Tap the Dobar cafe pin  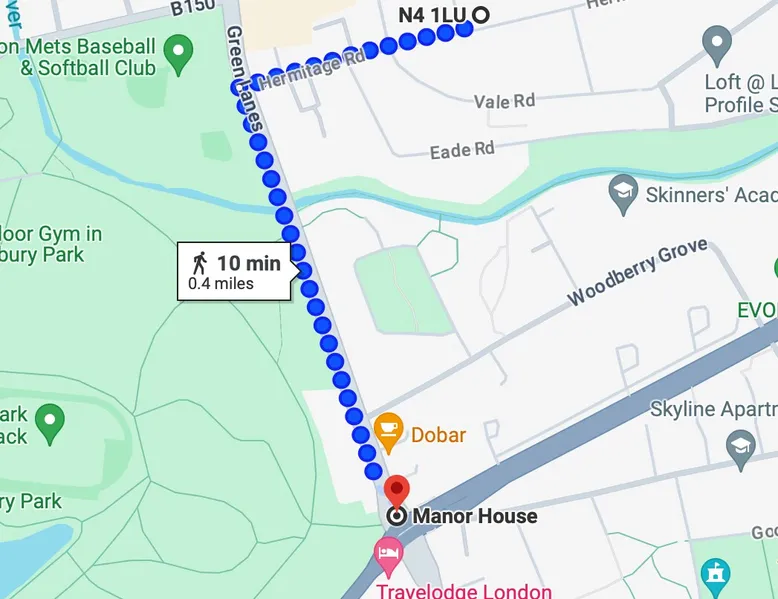388,432
